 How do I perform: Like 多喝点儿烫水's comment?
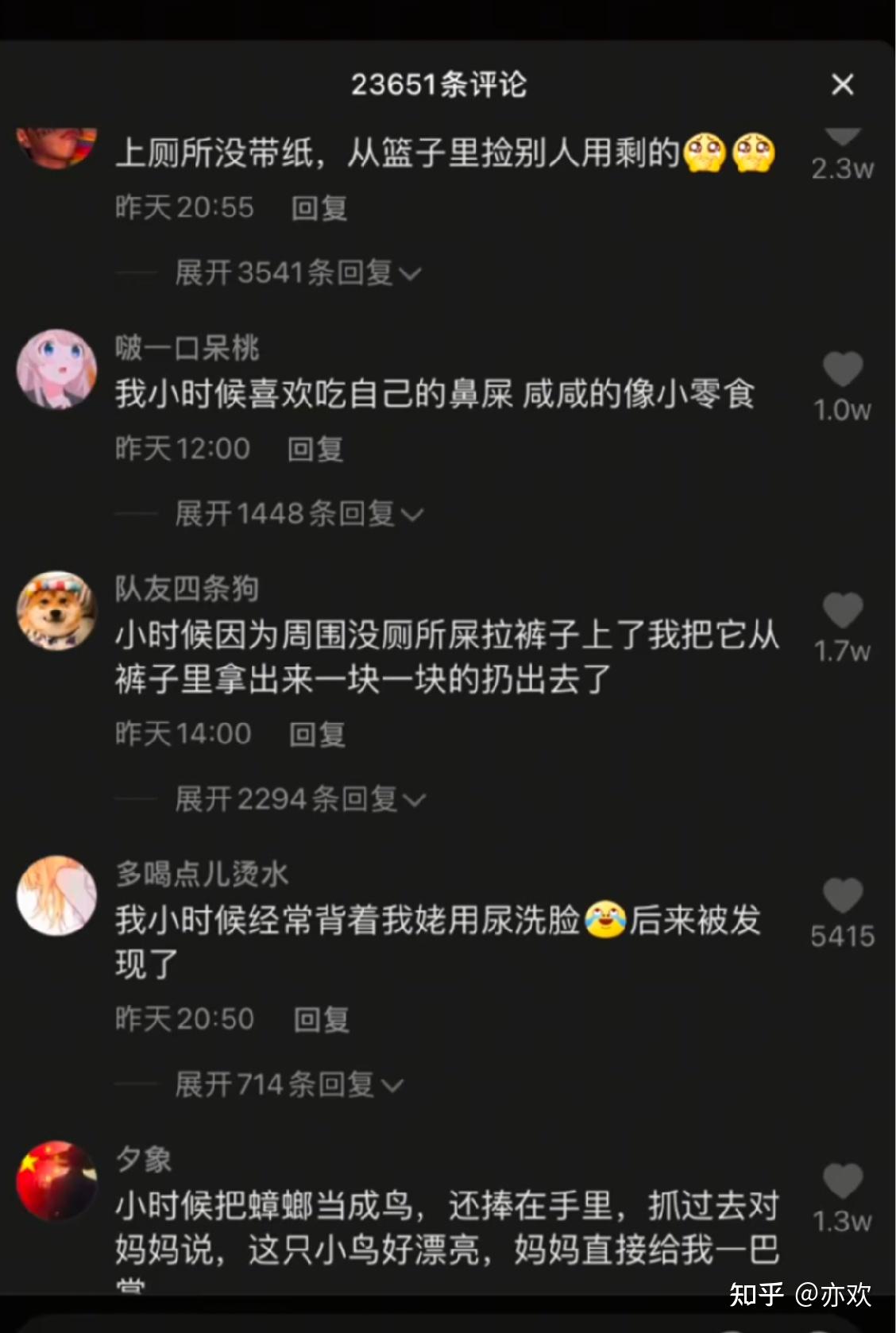click(843, 895)
